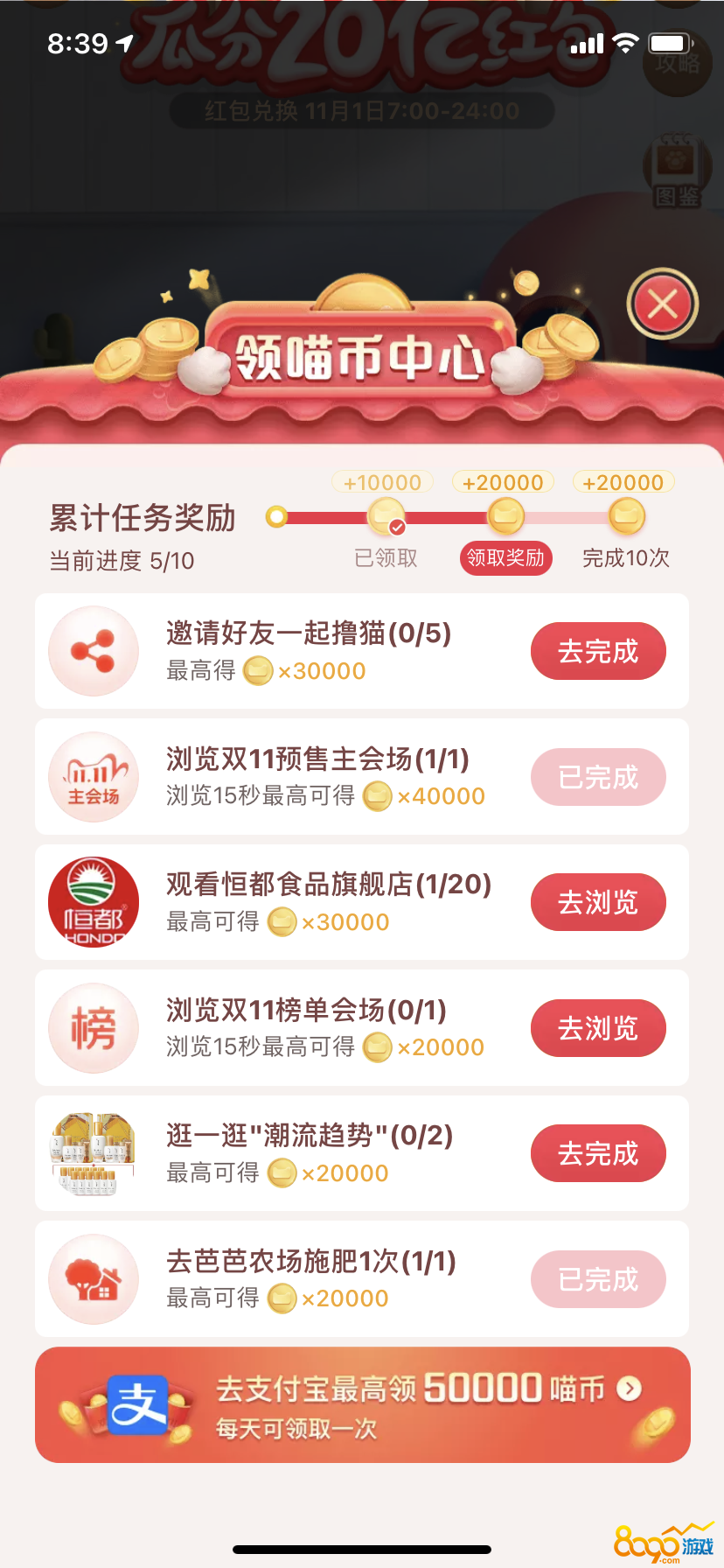Tap 去完成 for 逛一逛潮流趋势
The image size is (724, 1568).
pos(598,1153)
